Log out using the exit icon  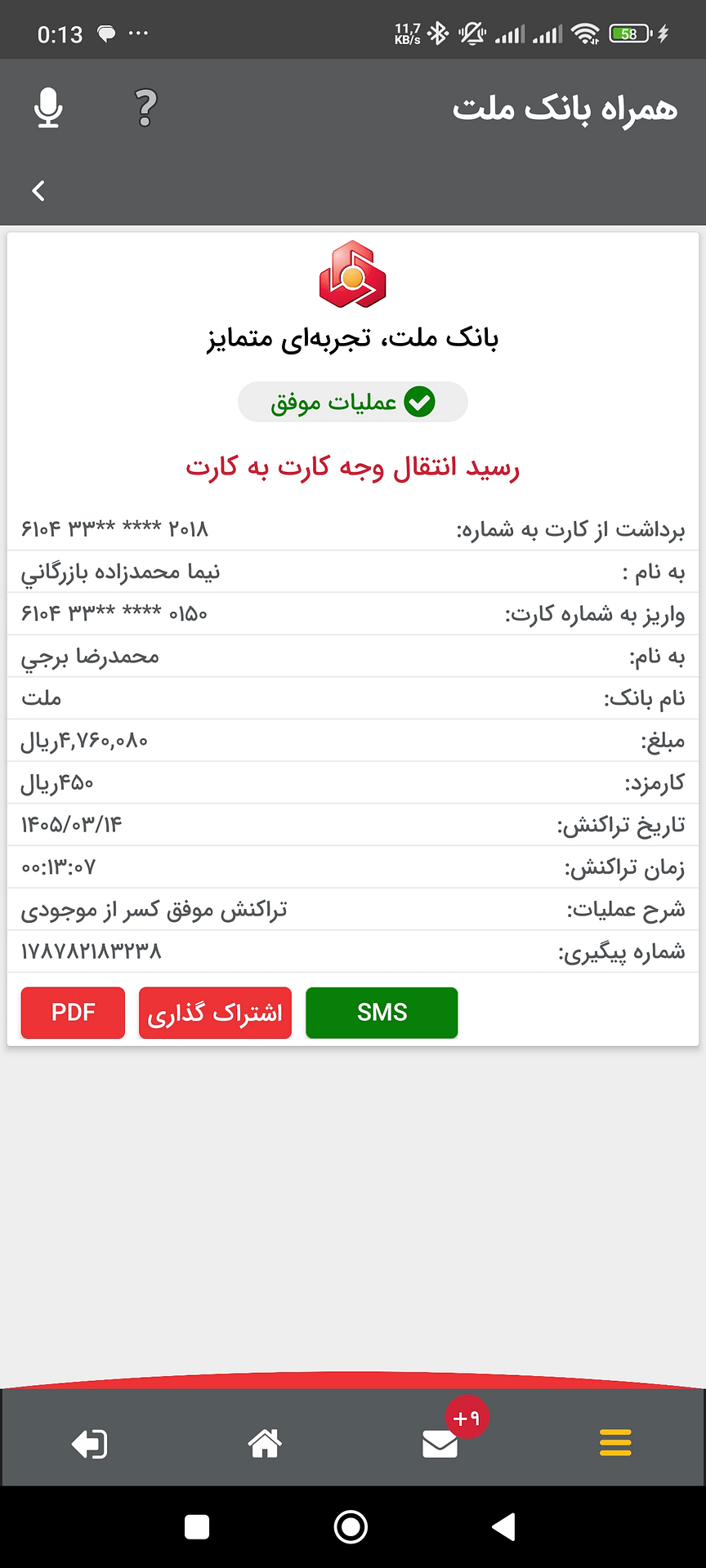(89, 1444)
